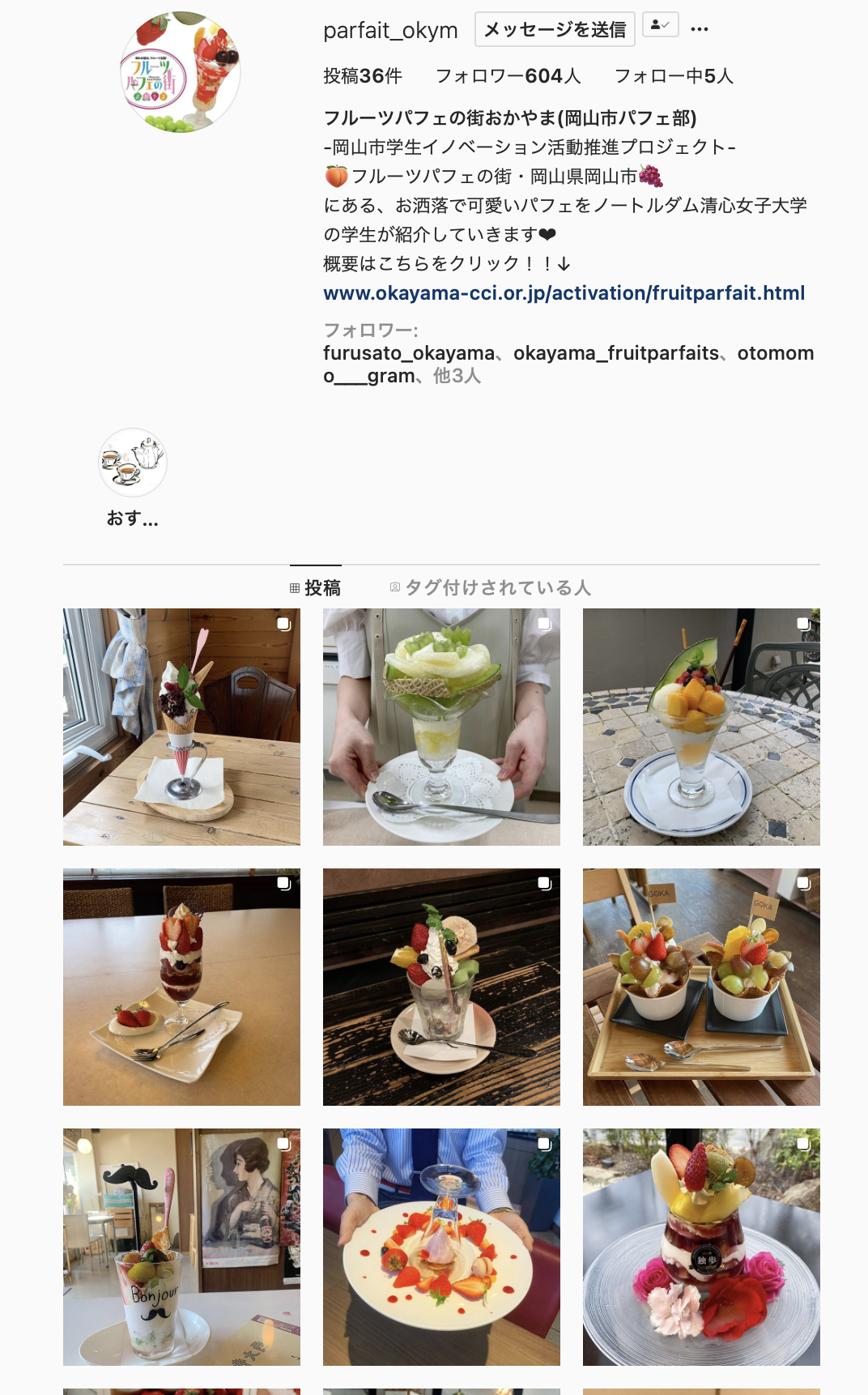The image size is (868, 1395).
Task: Open the おす... story highlight
Action: pyautogui.click(x=133, y=463)
